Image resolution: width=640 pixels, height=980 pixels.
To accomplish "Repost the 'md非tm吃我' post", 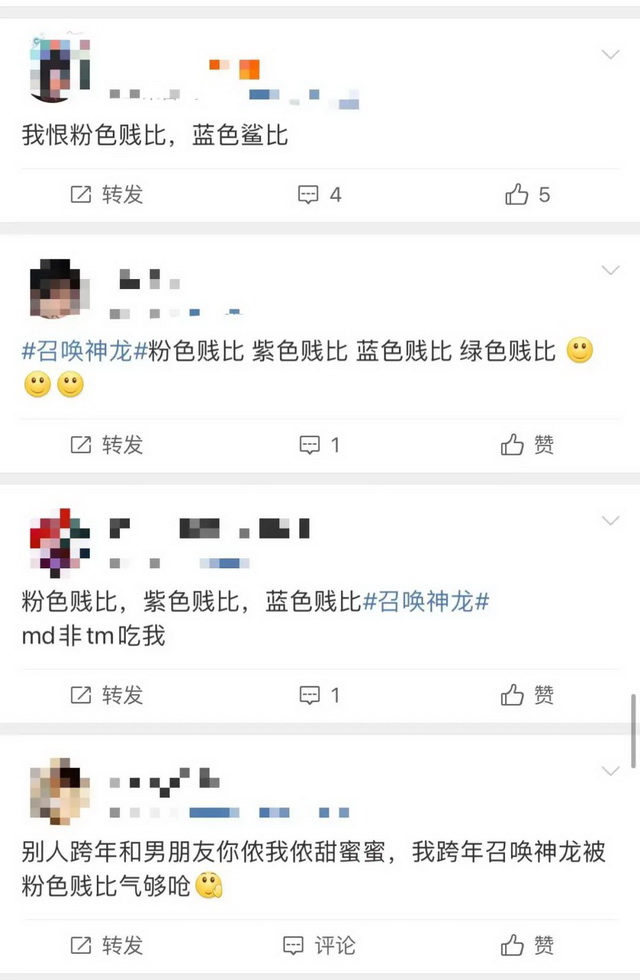I will (x=107, y=695).
